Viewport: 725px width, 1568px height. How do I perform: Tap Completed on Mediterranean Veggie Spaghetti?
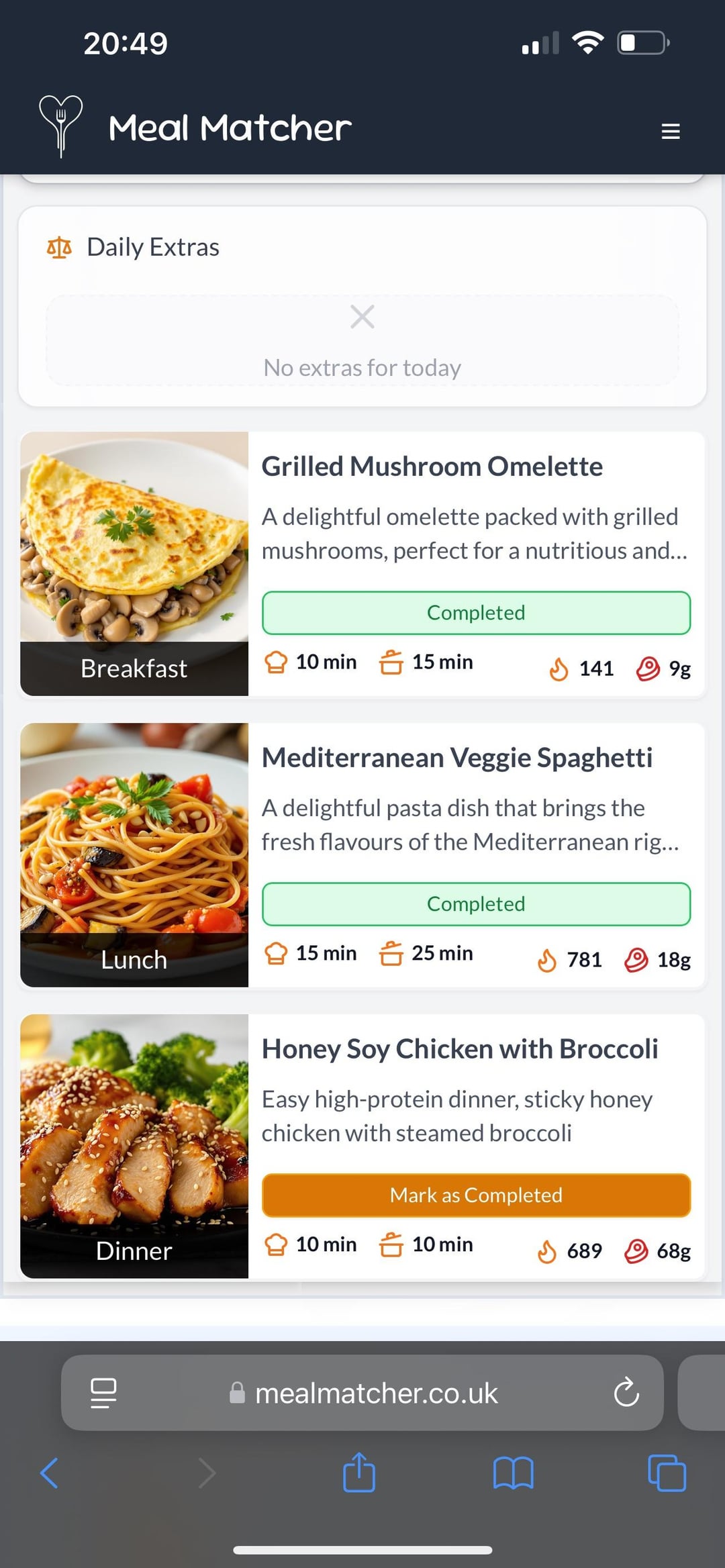click(476, 903)
